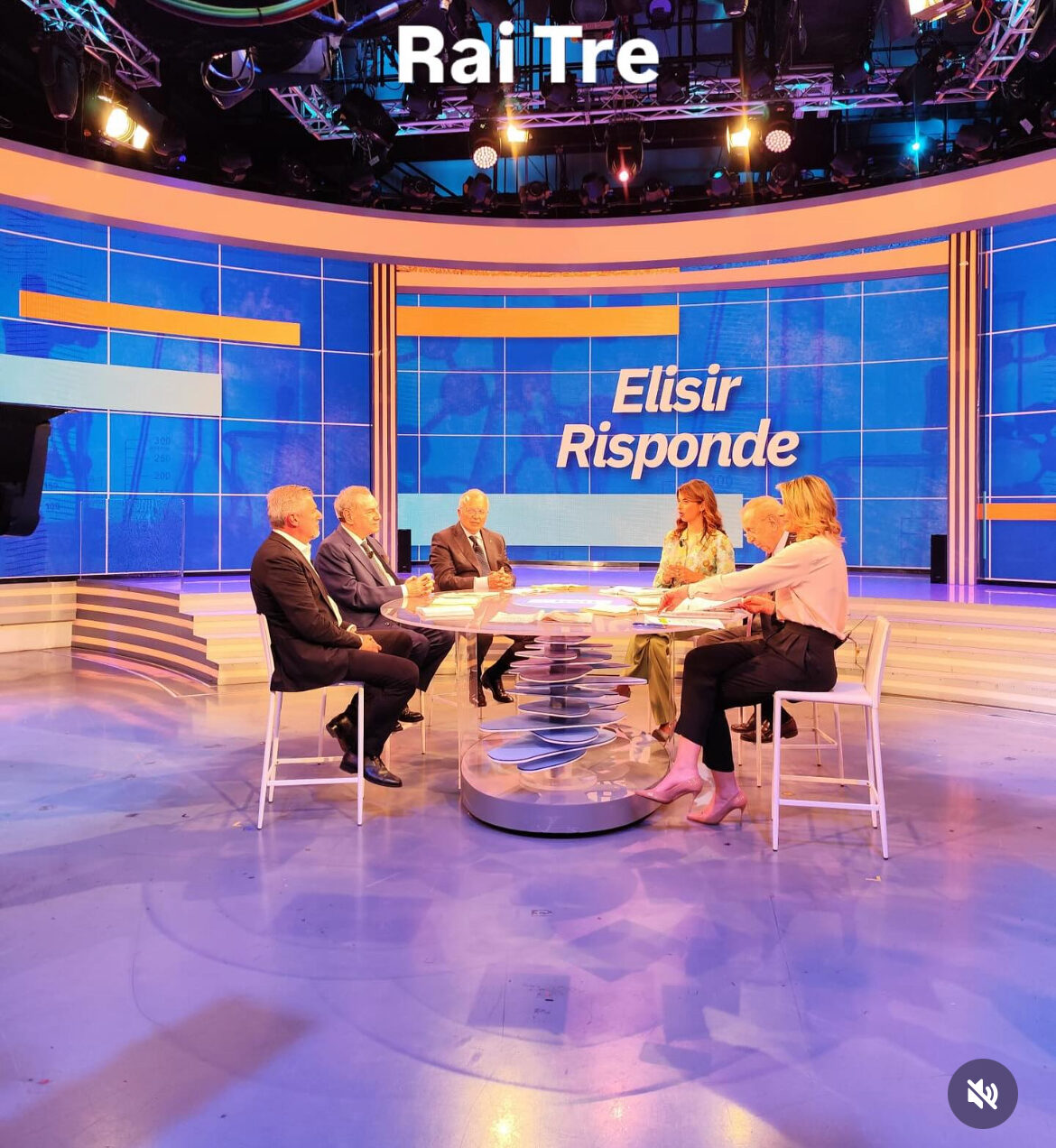This screenshot has width=1056, height=1148.
Task: Unmute the video sound
Action: pos(982,1094)
